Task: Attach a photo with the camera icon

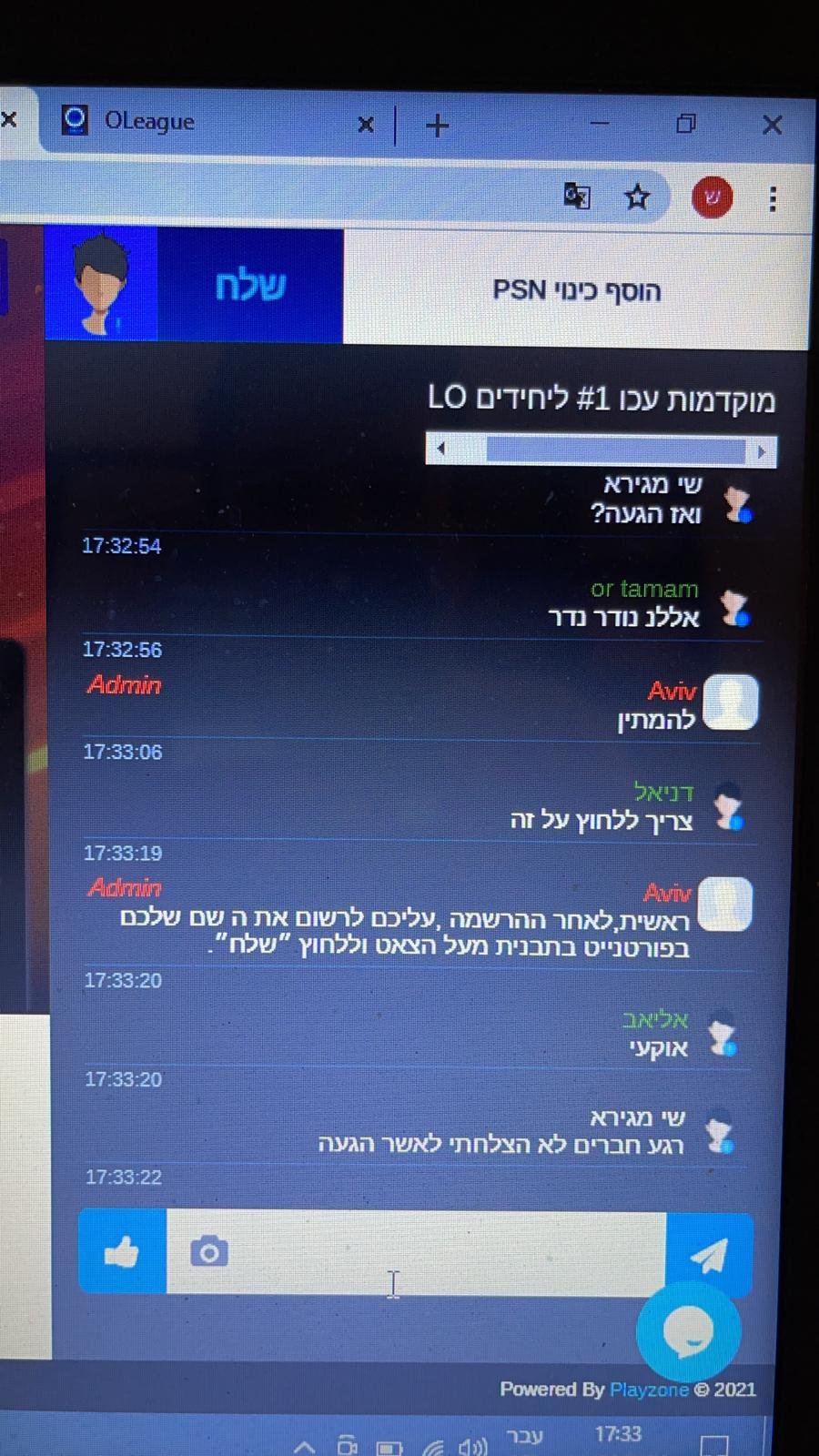Action: [209, 1252]
